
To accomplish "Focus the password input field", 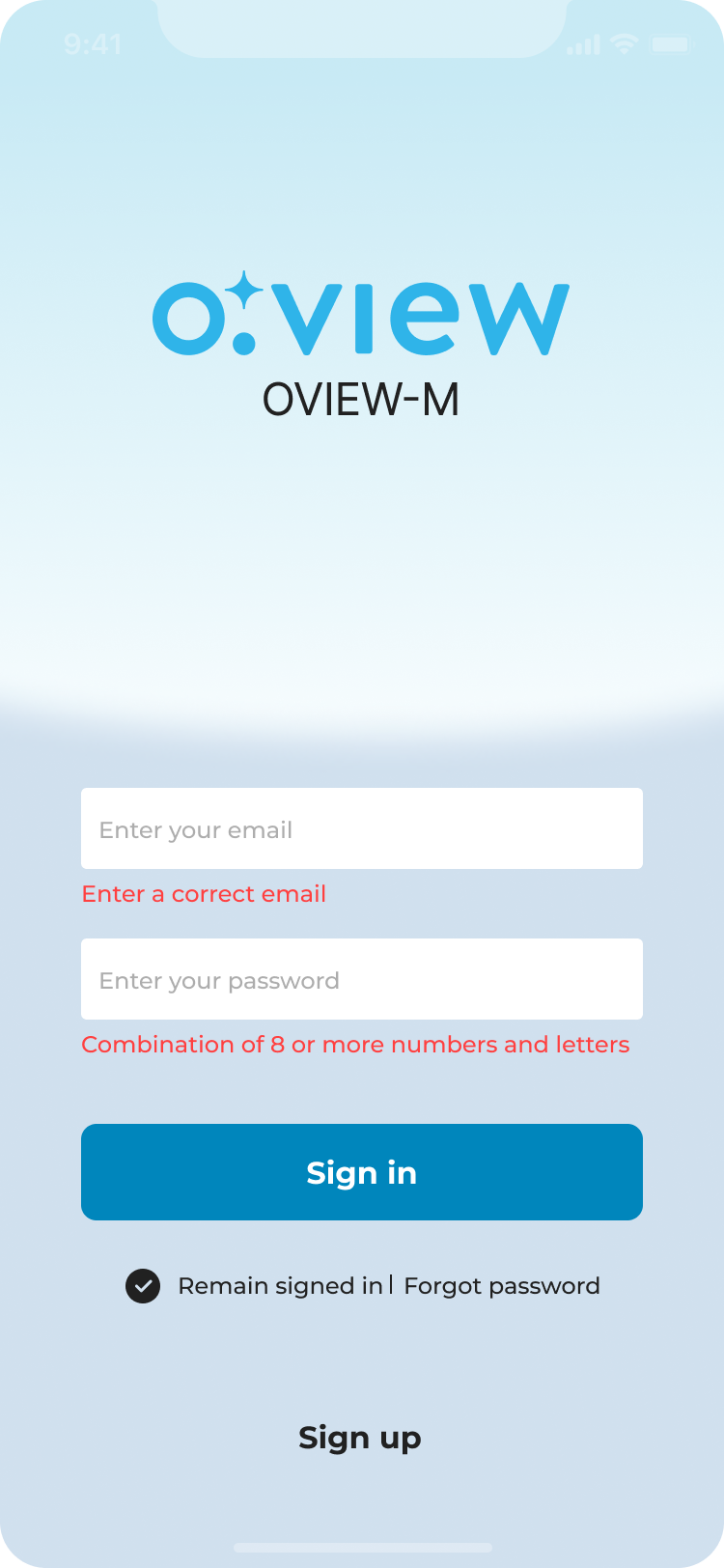I will 361,979.
